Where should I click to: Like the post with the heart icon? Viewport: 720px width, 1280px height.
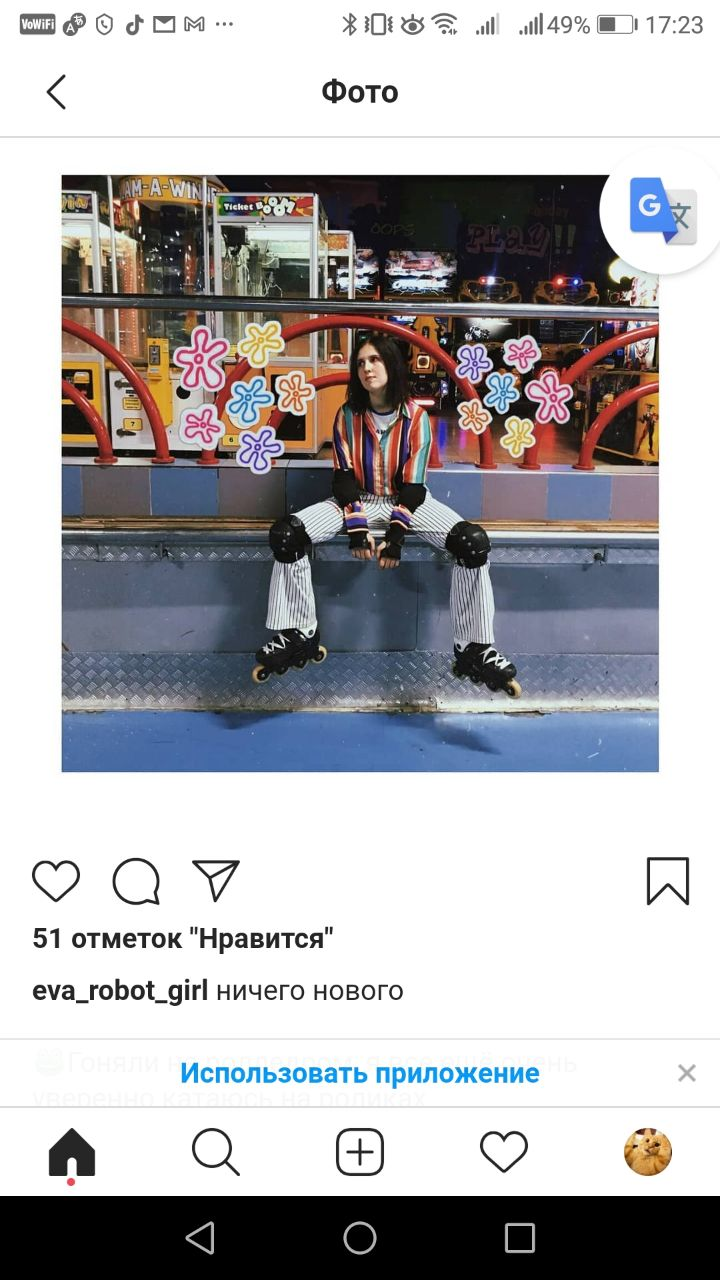pos(56,881)
